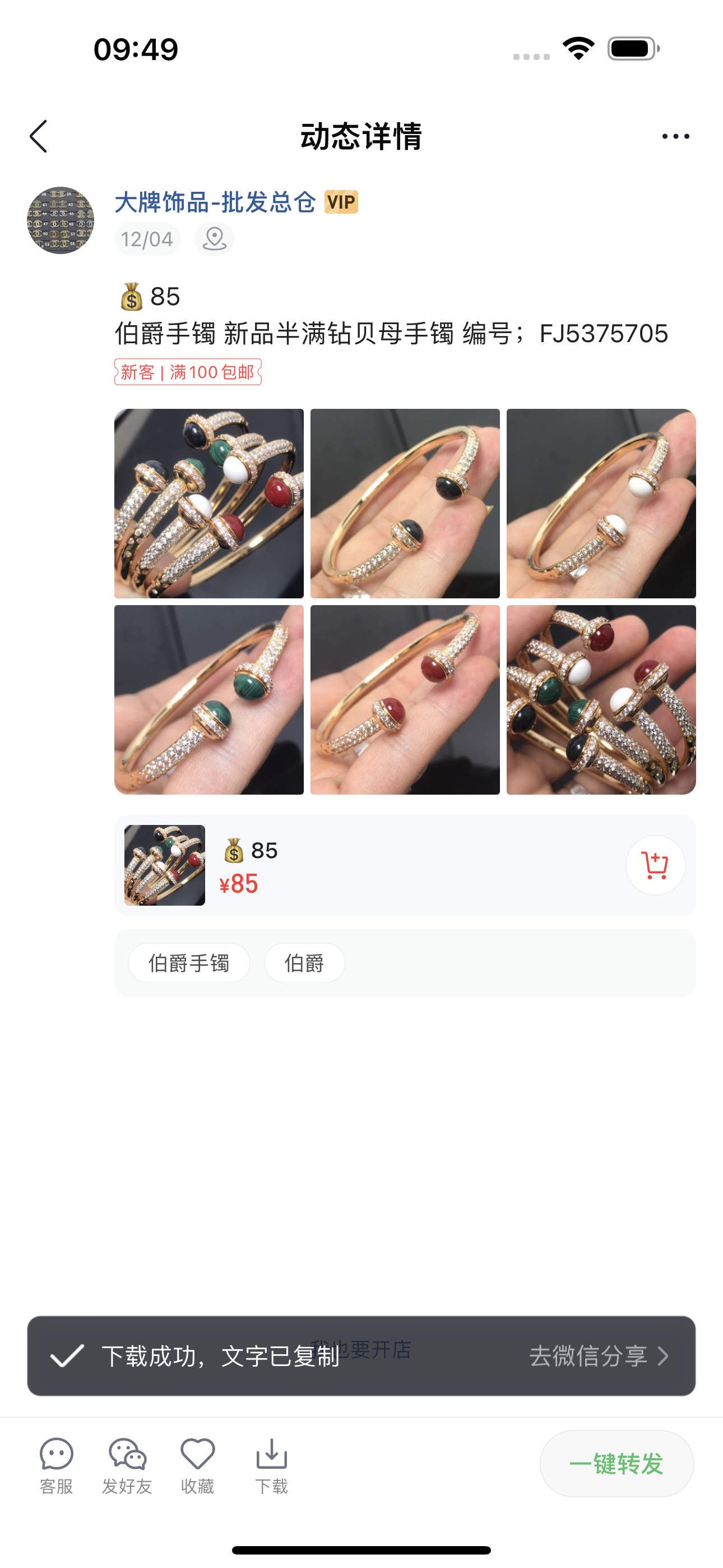Screen dimensions: 723x1568
Task: Open 大牌饰品-批发总仓 seller profile
Action: point(215,202)
